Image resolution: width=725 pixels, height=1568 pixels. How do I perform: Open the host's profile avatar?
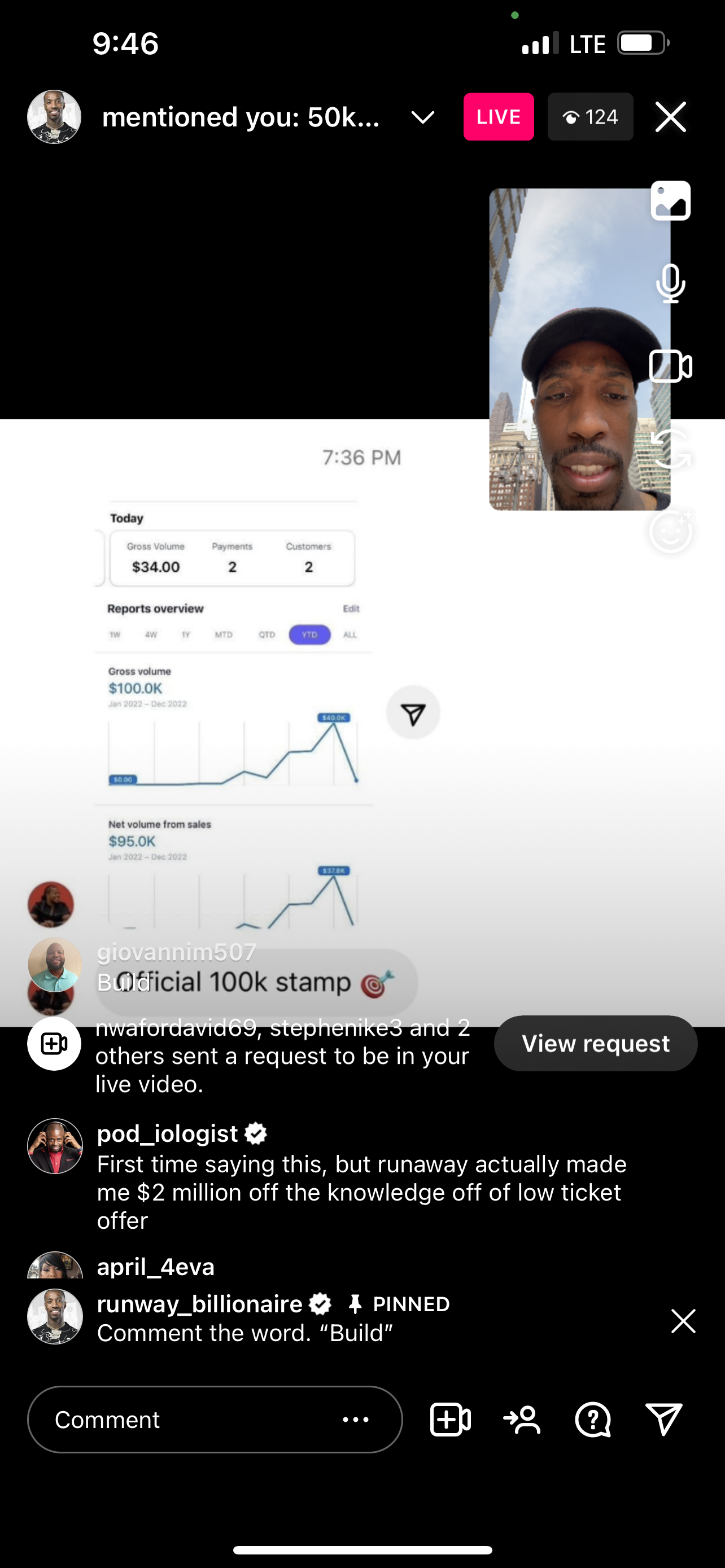tap(54, 117)
